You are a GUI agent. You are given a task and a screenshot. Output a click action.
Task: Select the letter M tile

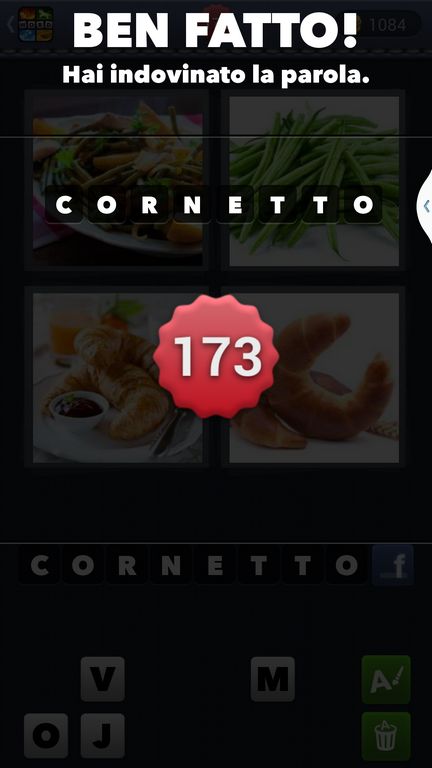[273, 679]
